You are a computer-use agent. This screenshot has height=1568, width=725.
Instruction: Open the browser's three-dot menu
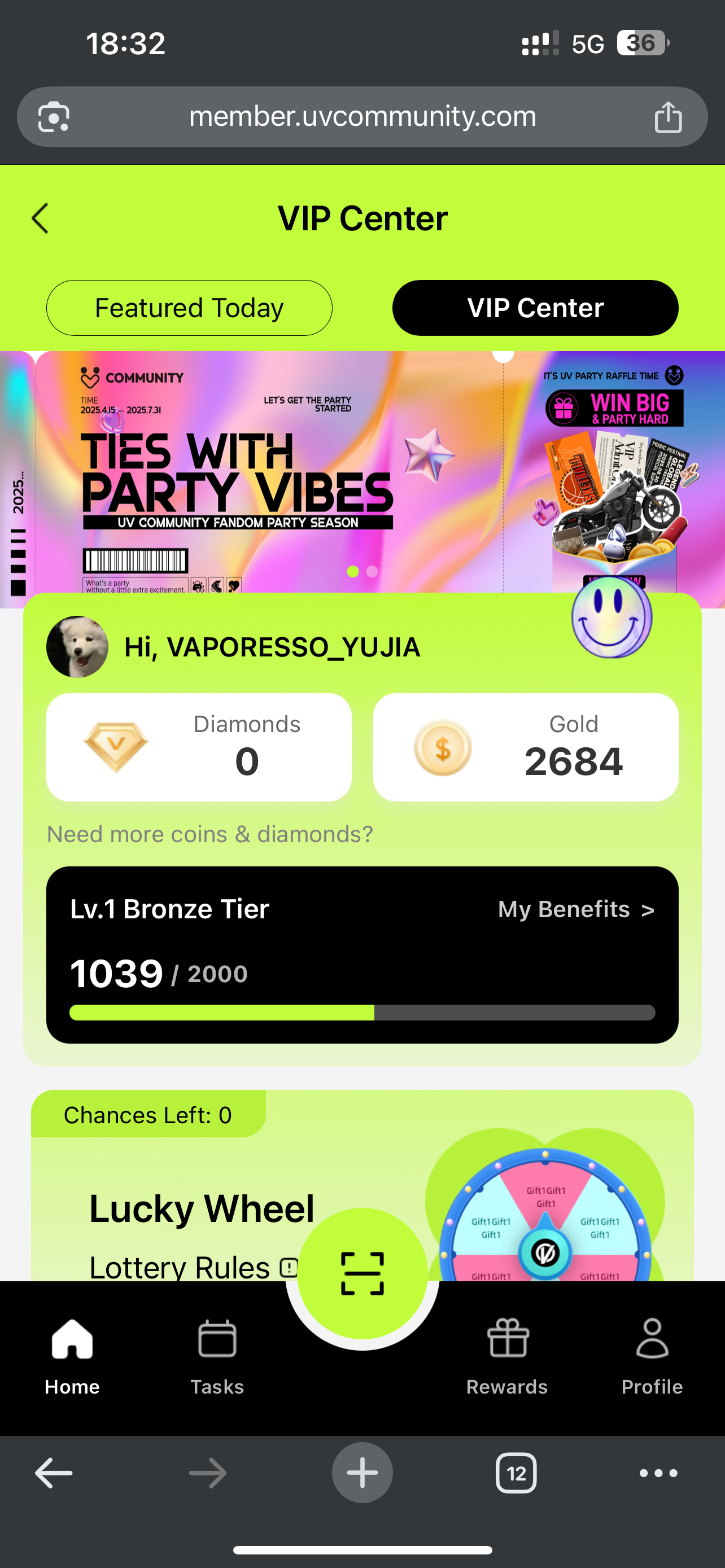tap(658, 1473)
